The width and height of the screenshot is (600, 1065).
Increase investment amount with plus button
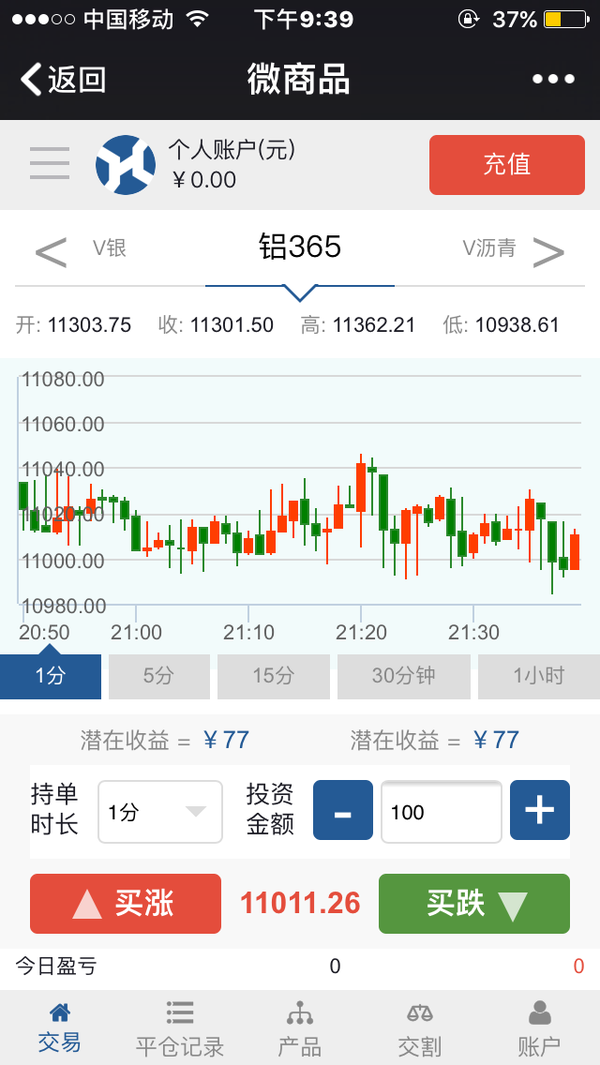tap(540, 810)
